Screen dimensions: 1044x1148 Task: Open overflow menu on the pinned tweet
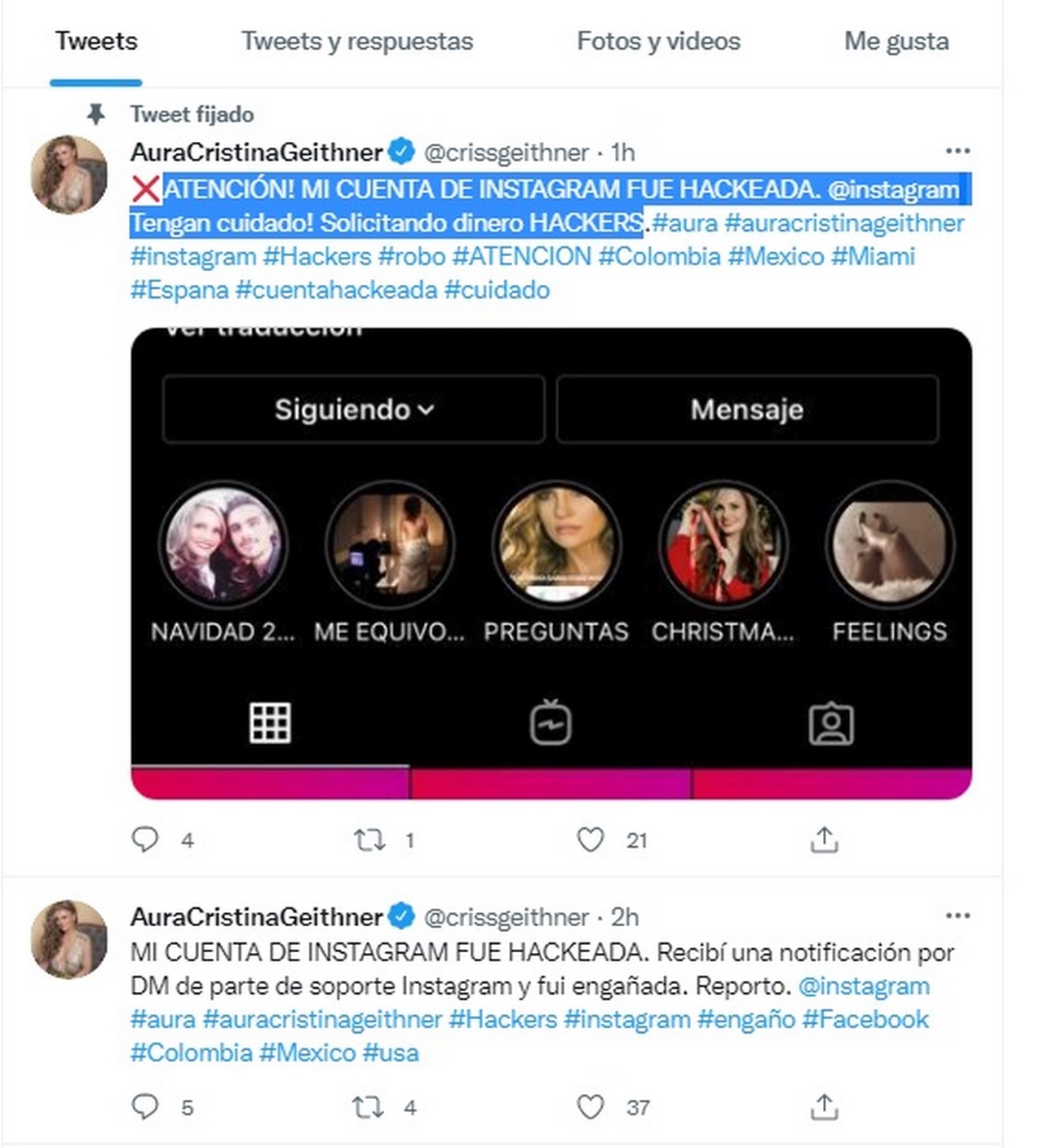click(958, 151)
